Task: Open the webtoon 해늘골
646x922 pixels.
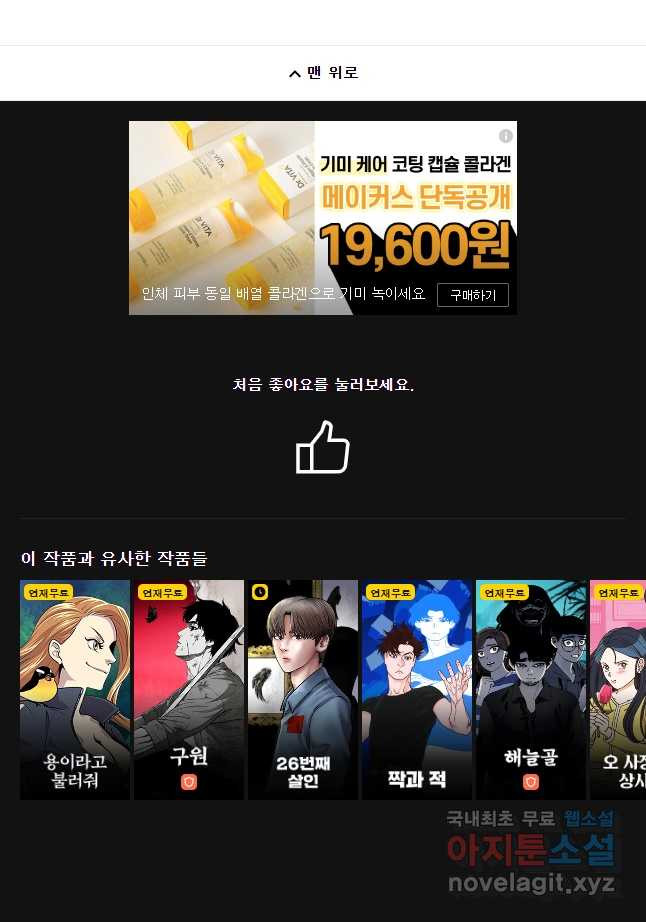Action: (531, 690)
